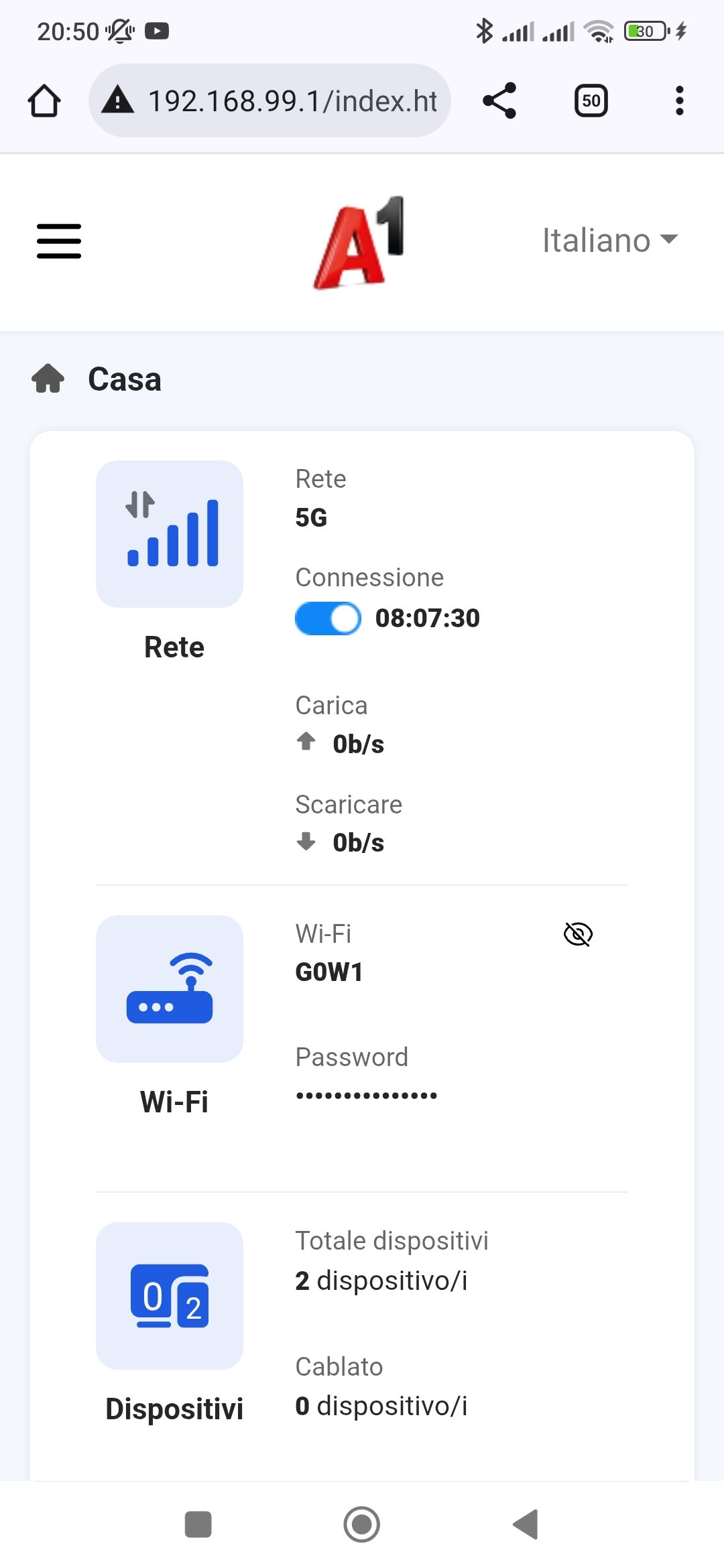This screenshot has height=1568, width=724.
Task: Open the router hamburger menu
Action: [59, 241]
